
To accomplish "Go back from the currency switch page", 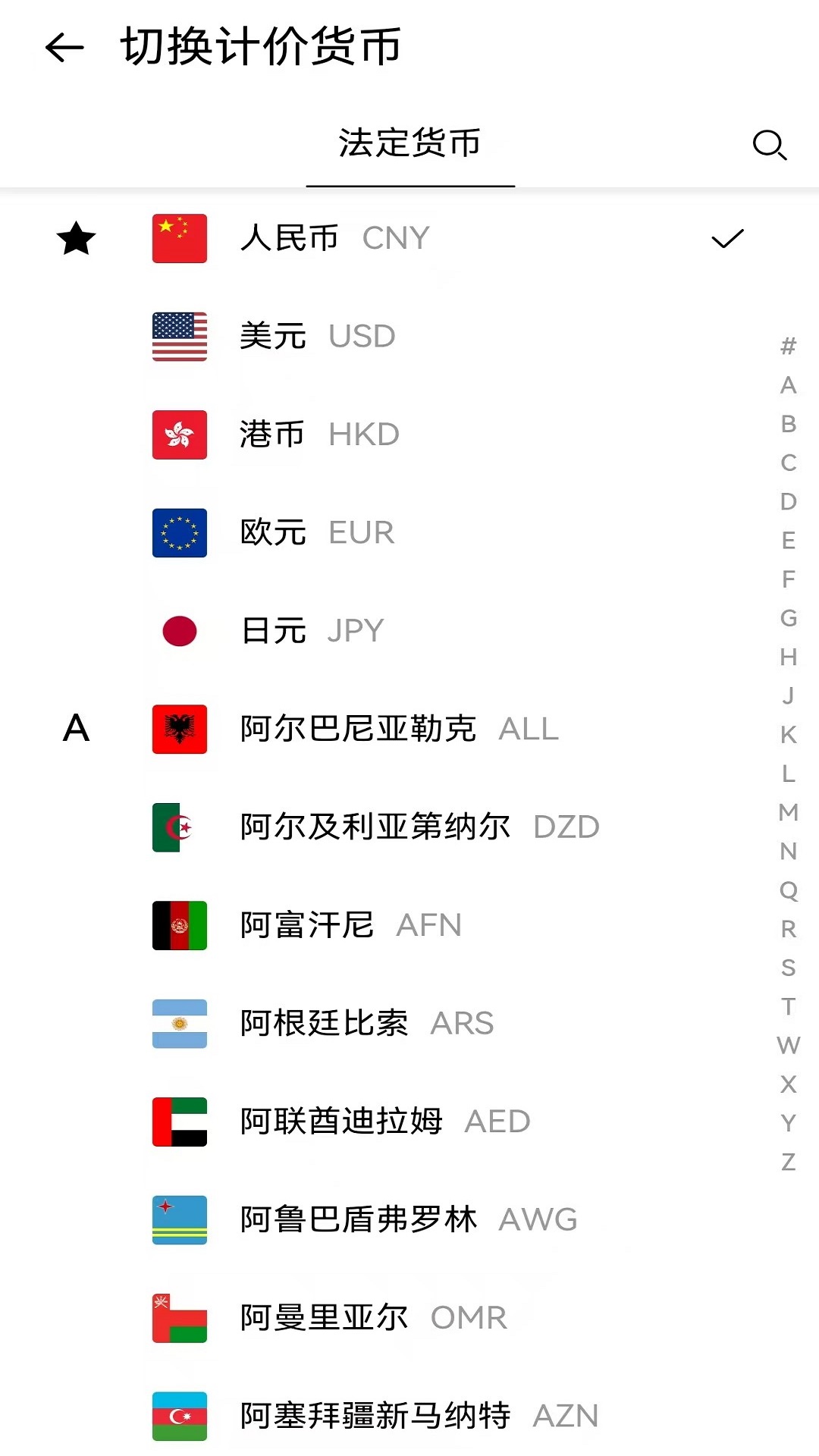I will pyautogui.click(x=64, y=48).
